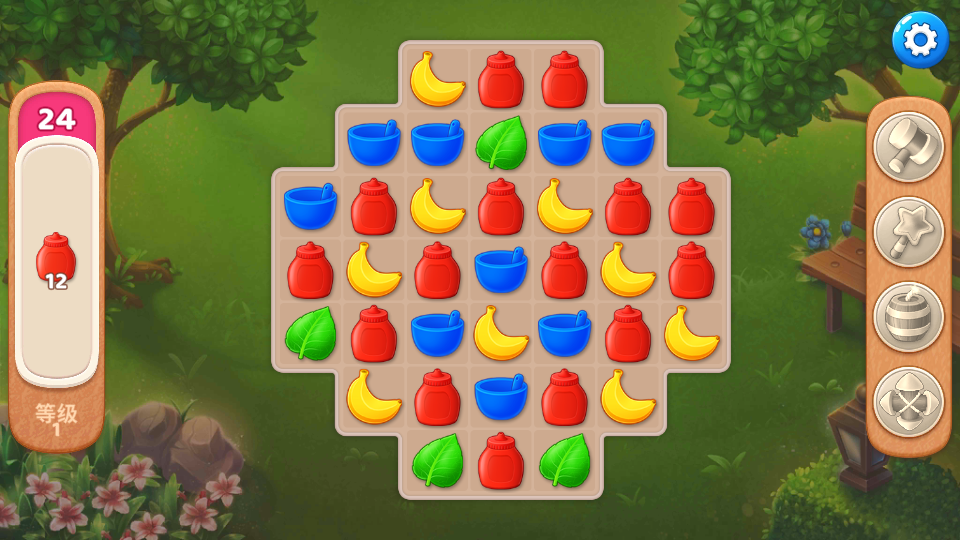Open the settings gear

(x=919, y=40)
